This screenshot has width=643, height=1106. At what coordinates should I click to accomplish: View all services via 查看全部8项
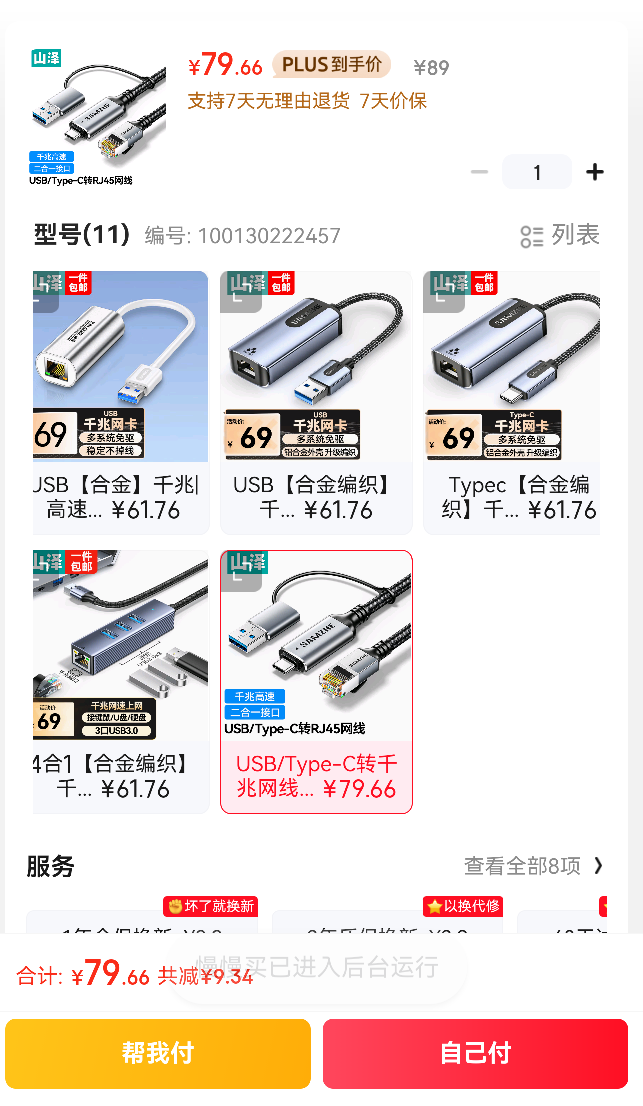[533, 866]
